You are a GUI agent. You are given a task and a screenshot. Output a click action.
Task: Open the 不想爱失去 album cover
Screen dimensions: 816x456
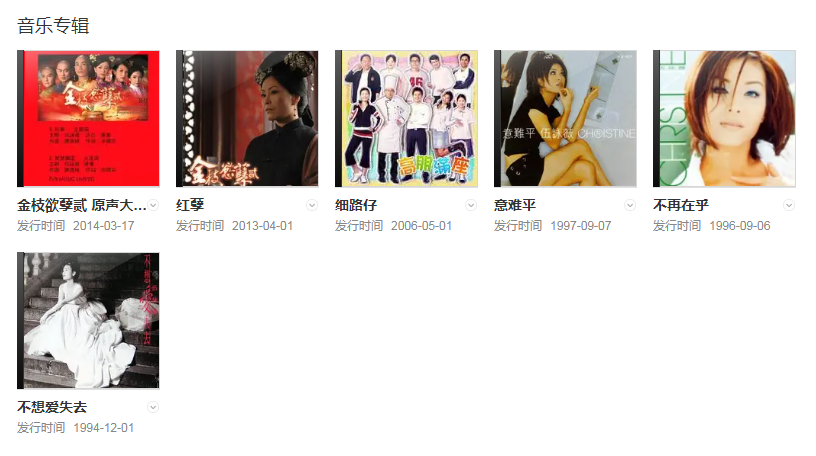[x=88, y=320]
